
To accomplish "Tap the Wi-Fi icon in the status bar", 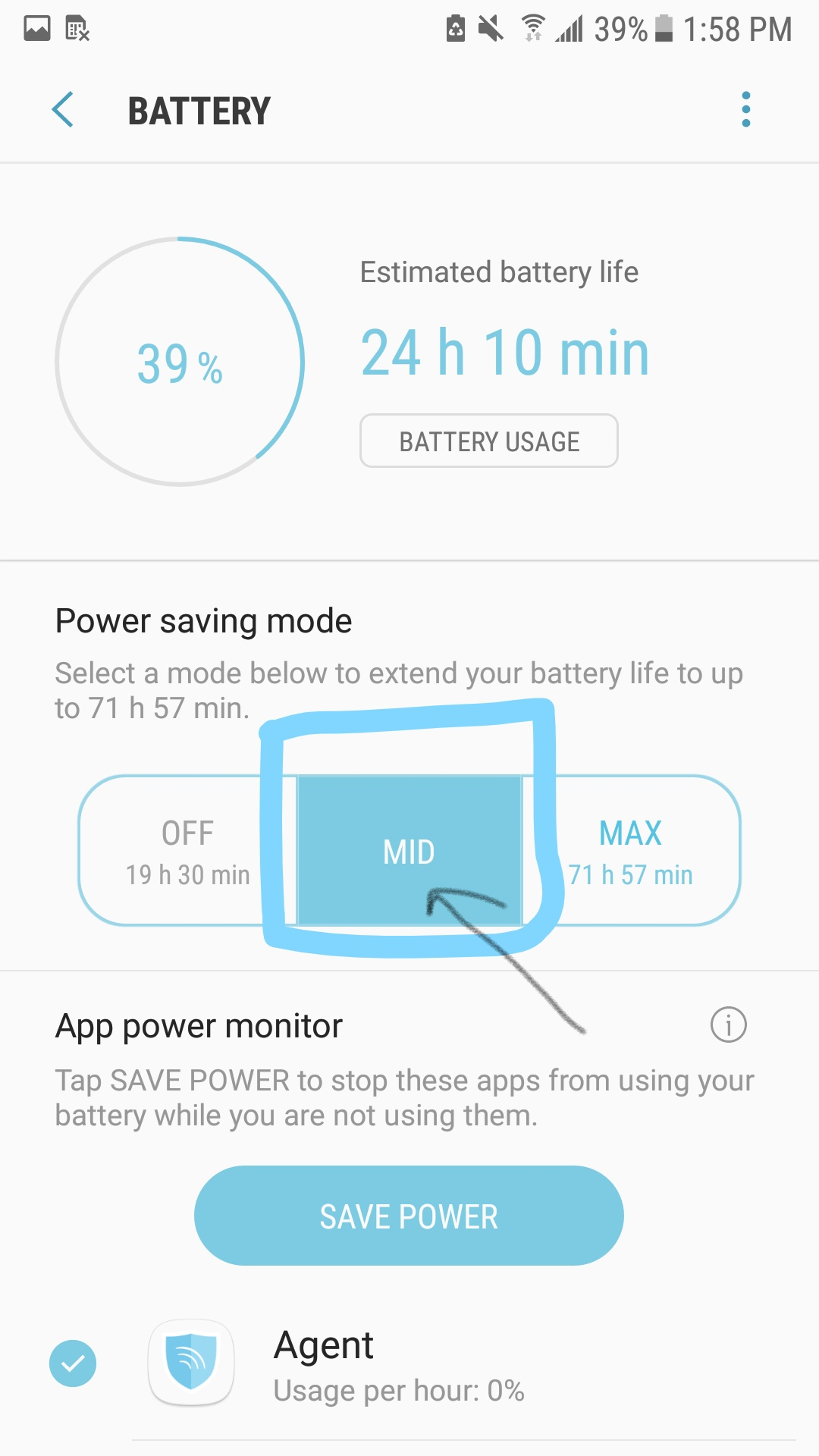I will 533,29.
